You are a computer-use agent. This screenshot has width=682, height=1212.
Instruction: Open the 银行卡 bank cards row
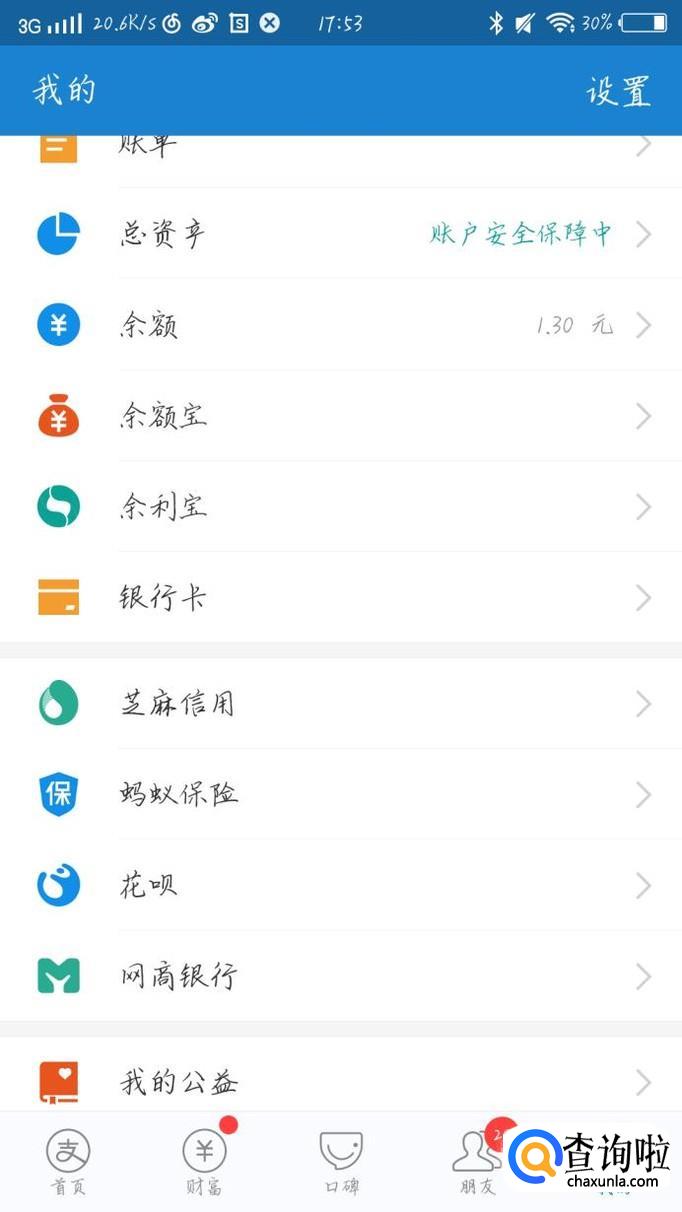(x=340, y=598)
